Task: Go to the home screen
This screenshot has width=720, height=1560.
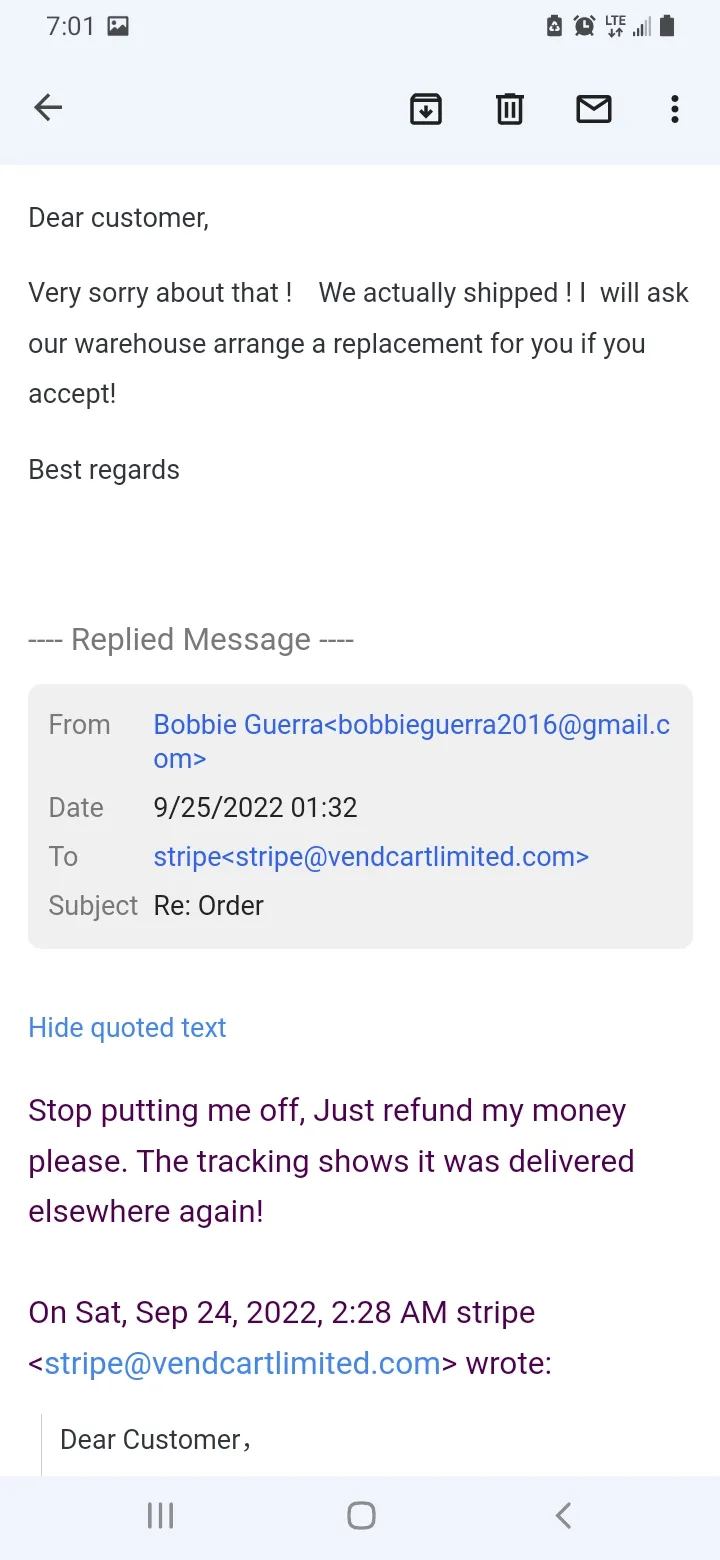Action: [x=361, y=1515]
